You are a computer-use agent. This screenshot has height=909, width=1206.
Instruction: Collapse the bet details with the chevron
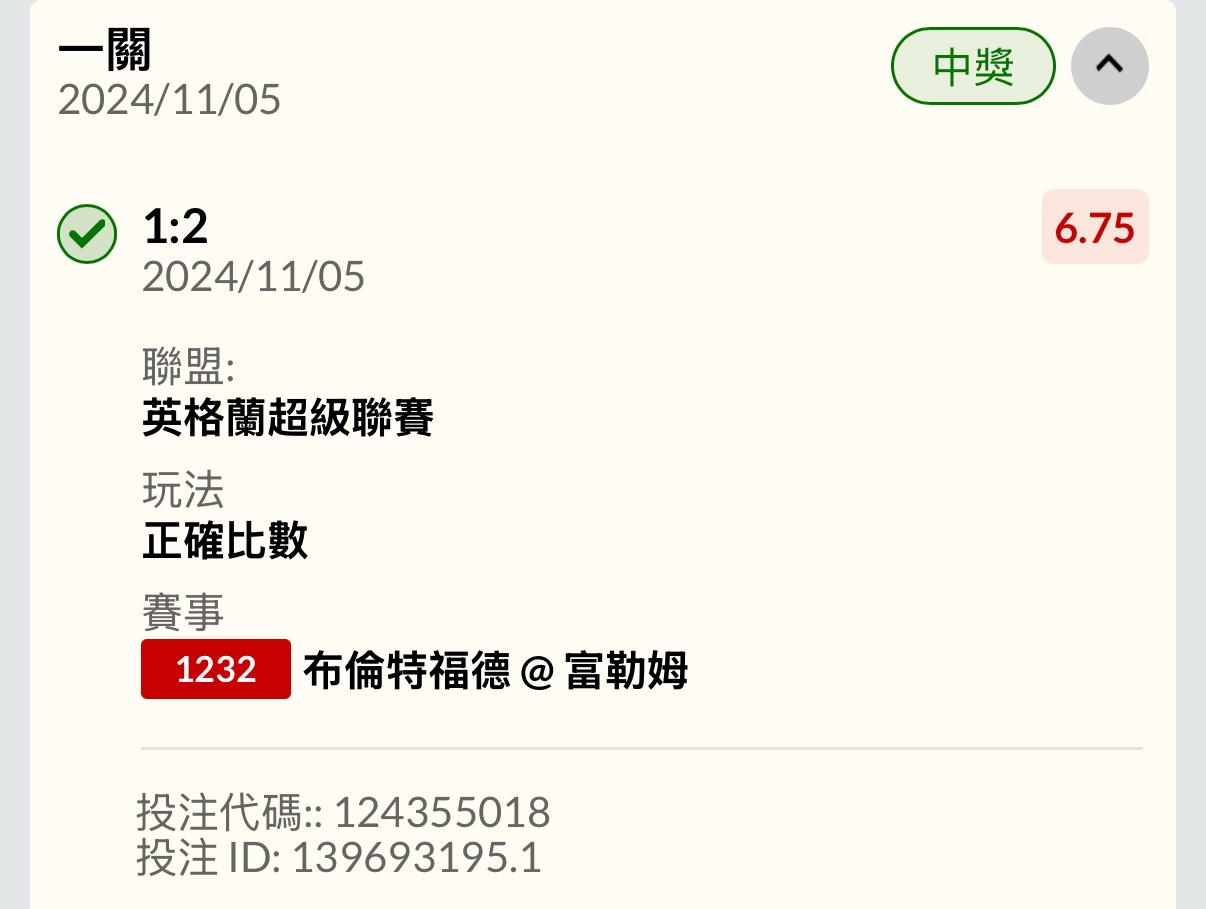coord(1109,66)
